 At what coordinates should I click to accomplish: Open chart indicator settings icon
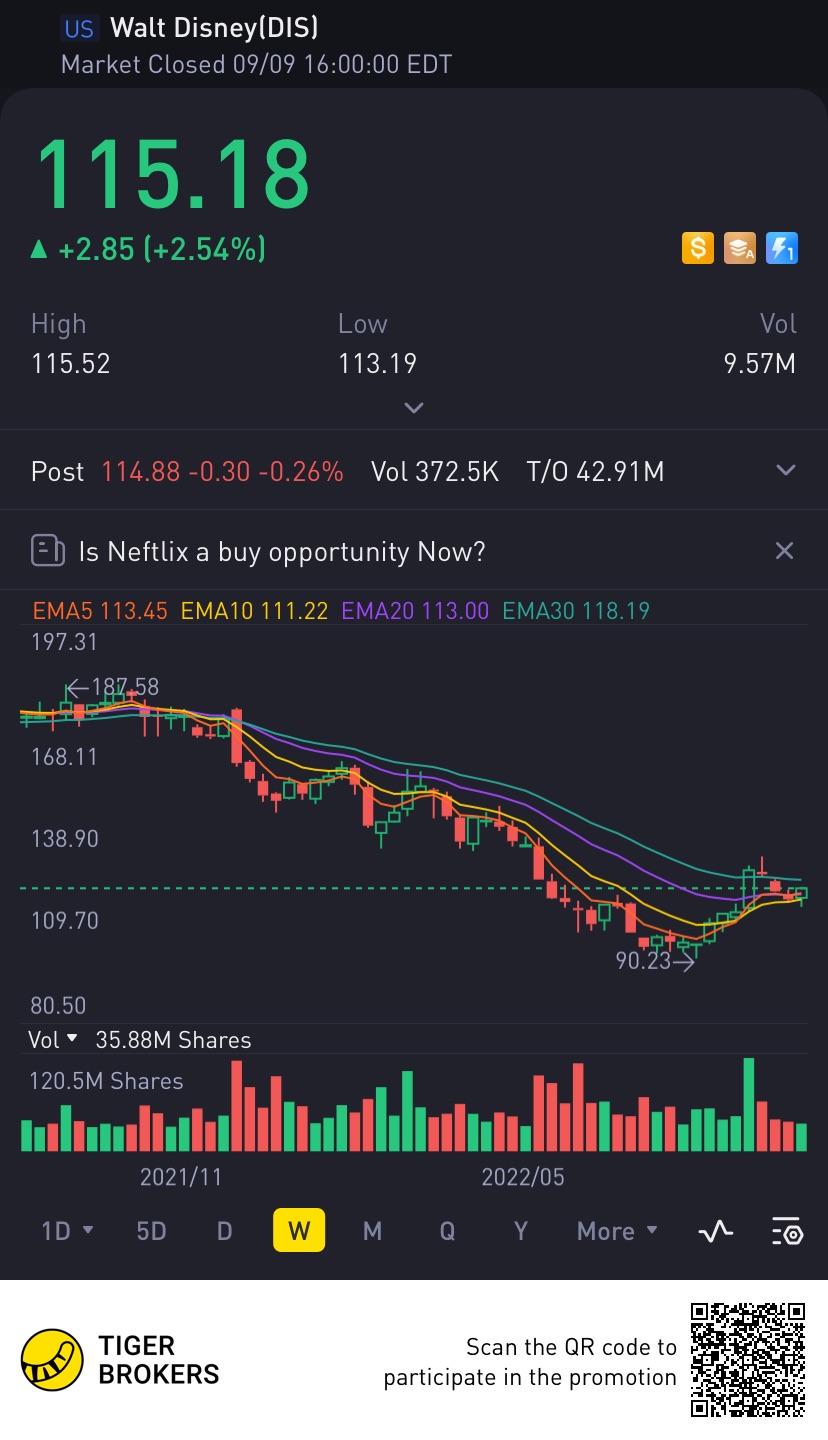click(x=787, y=1232)
